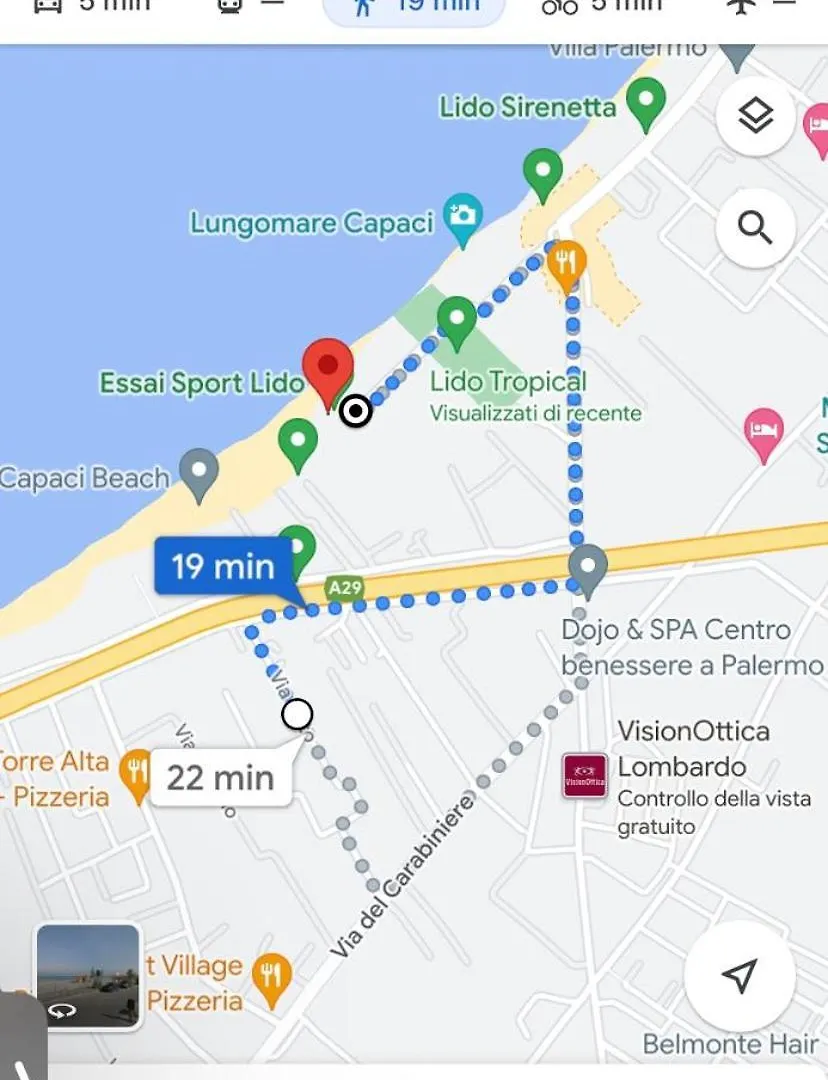Screen dimensions: 828x1080
Task: Open the Street View thumbnail
Action: click(x=87, y=976)
